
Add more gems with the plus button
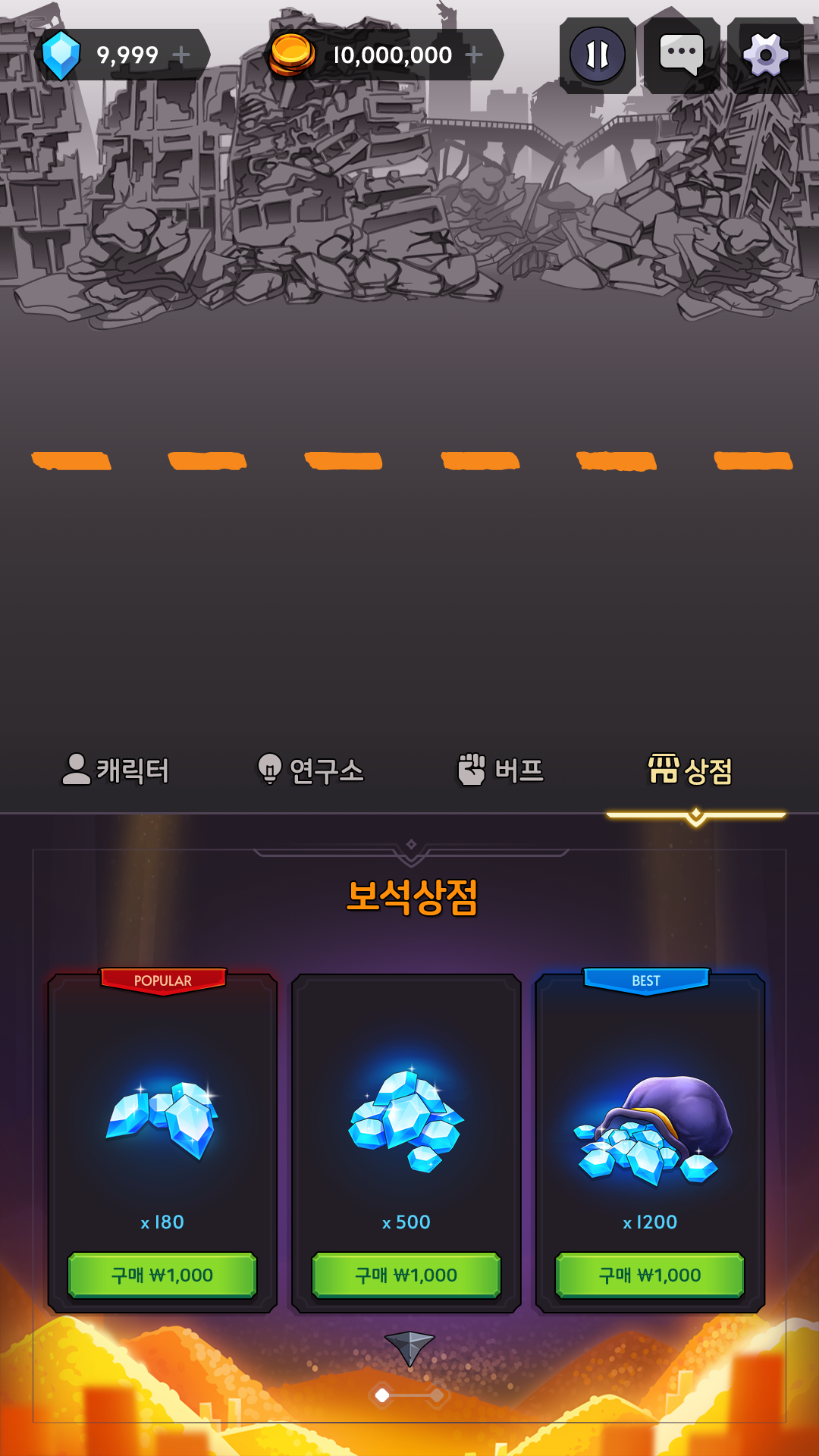(x=181, y=55)
